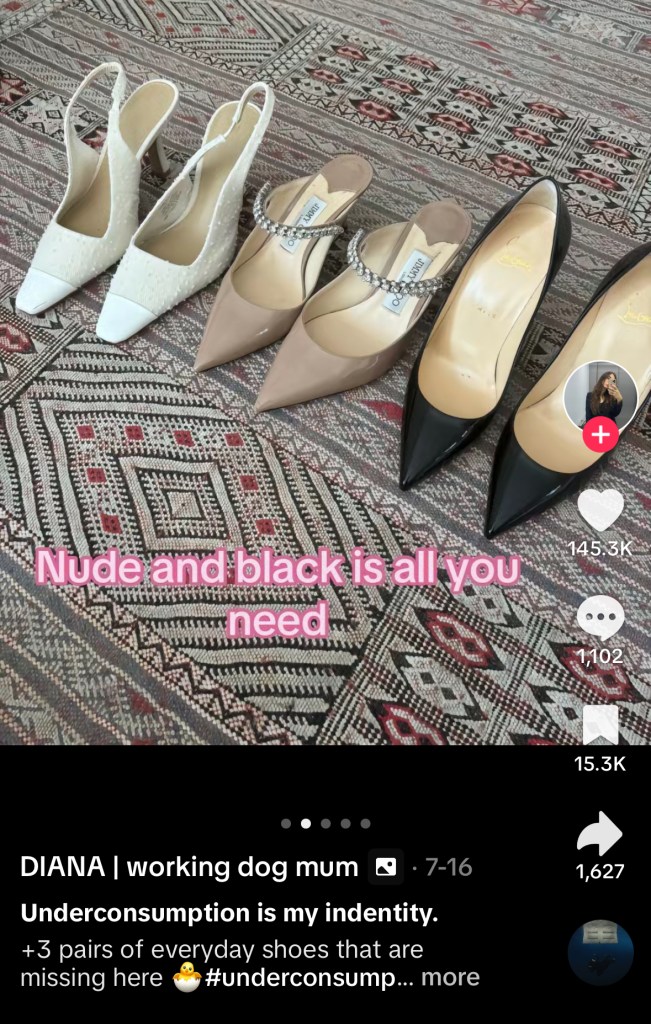651x1024 pixels.
Task: Like this photo post
Action: click(x=600, y=511)
